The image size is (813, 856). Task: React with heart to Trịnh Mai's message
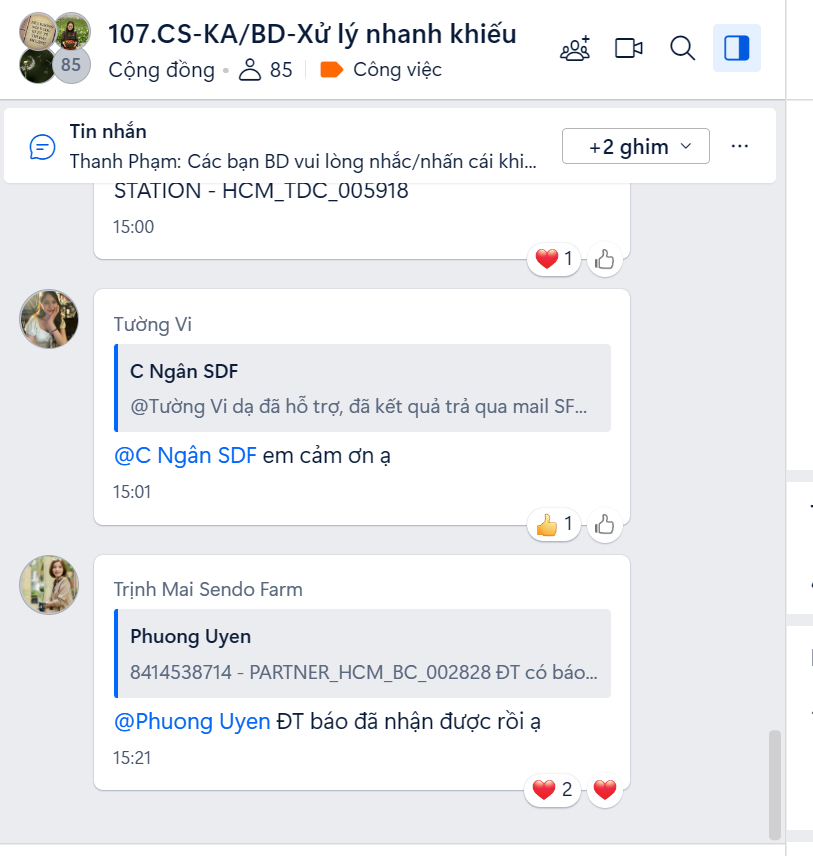tap(605, 790)
